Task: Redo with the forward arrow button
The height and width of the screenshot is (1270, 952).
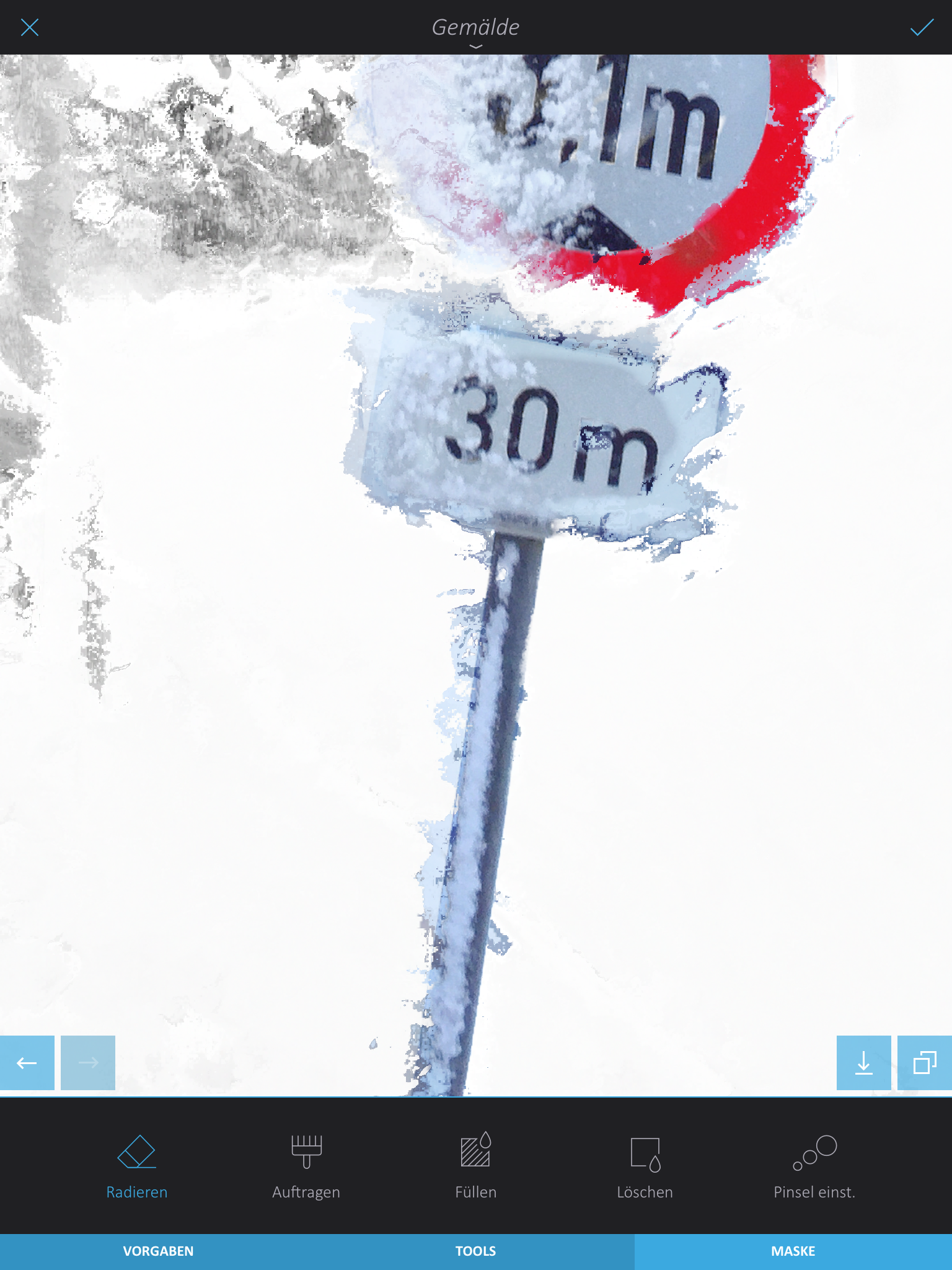Action: point(88,1063)
